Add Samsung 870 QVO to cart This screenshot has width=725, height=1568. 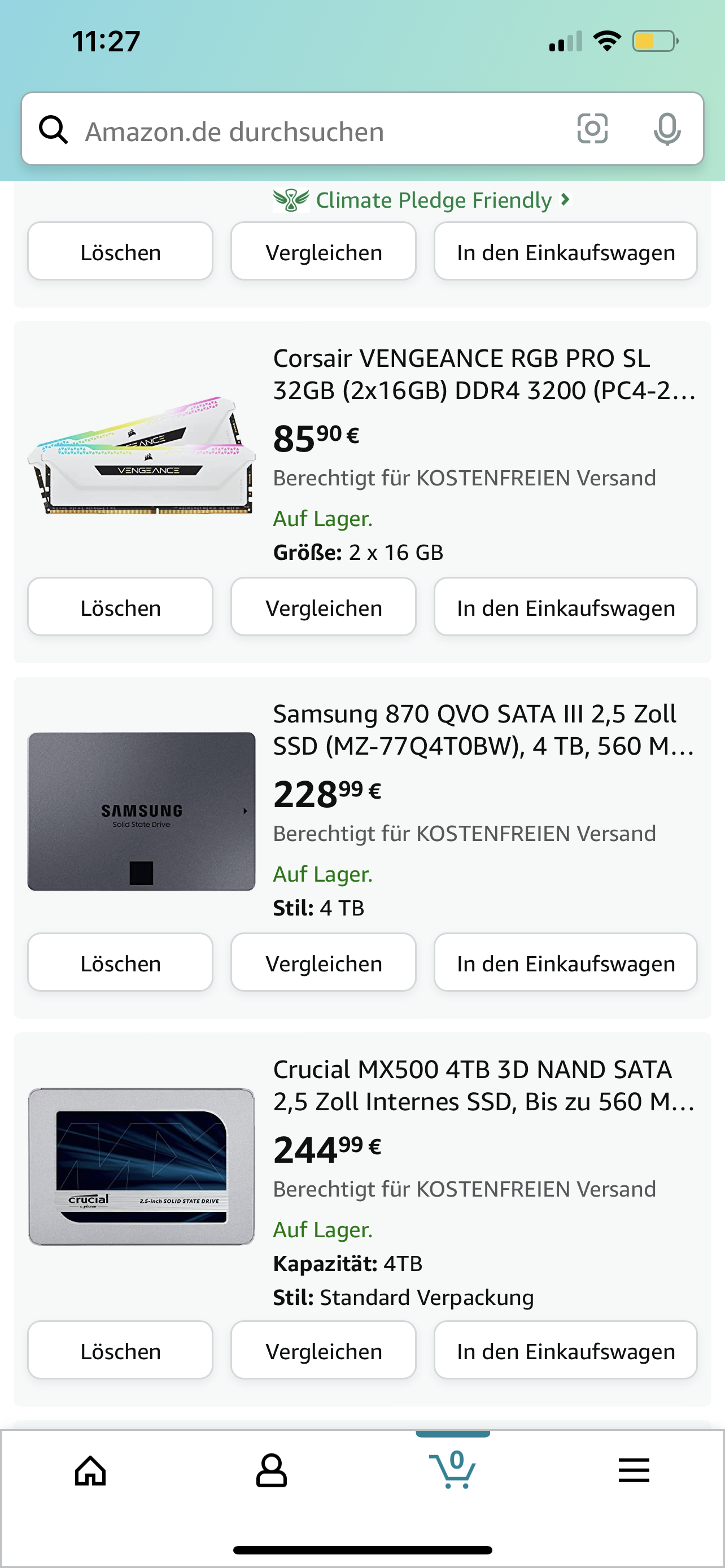[565, 963]
